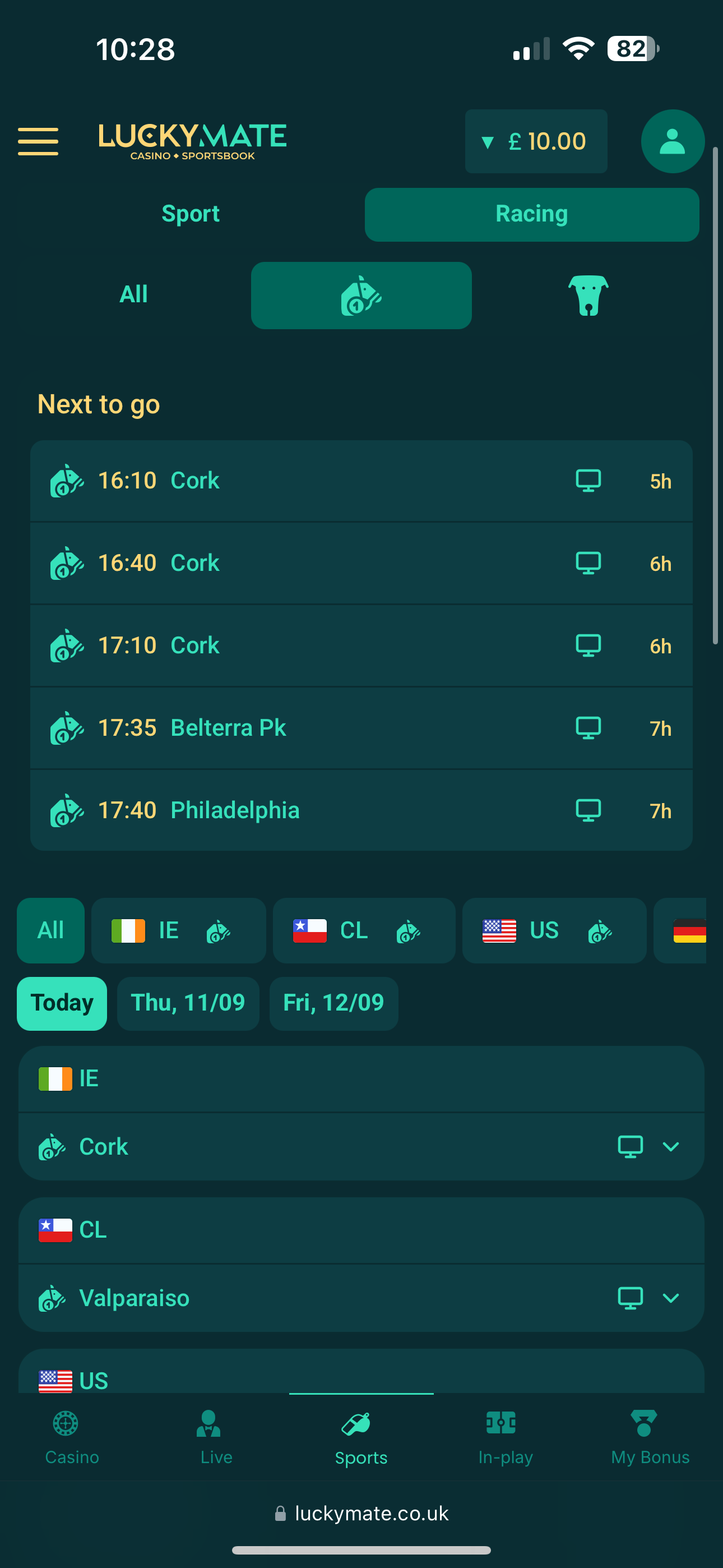Open the hamburger menu

[x=38, y=141]
